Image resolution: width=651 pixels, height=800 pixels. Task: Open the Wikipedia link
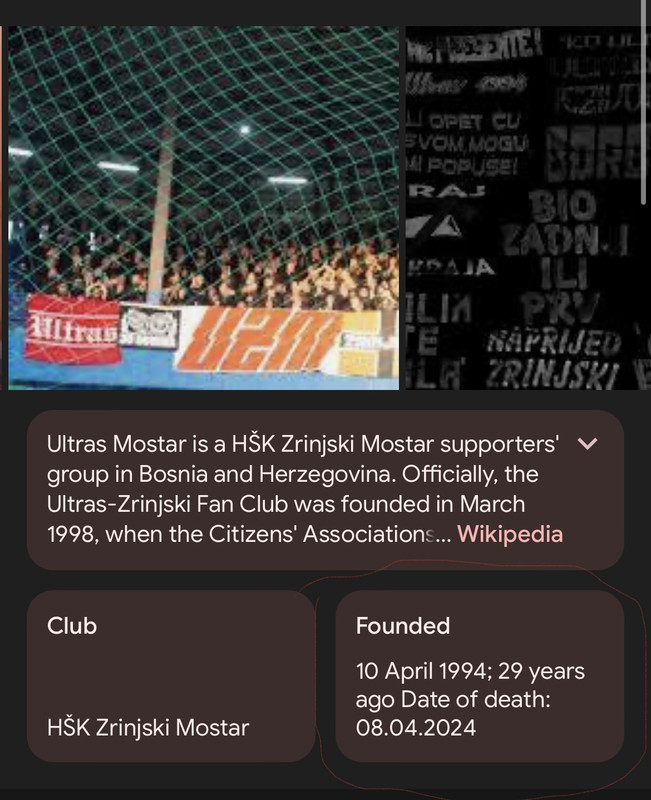[510, 534]
